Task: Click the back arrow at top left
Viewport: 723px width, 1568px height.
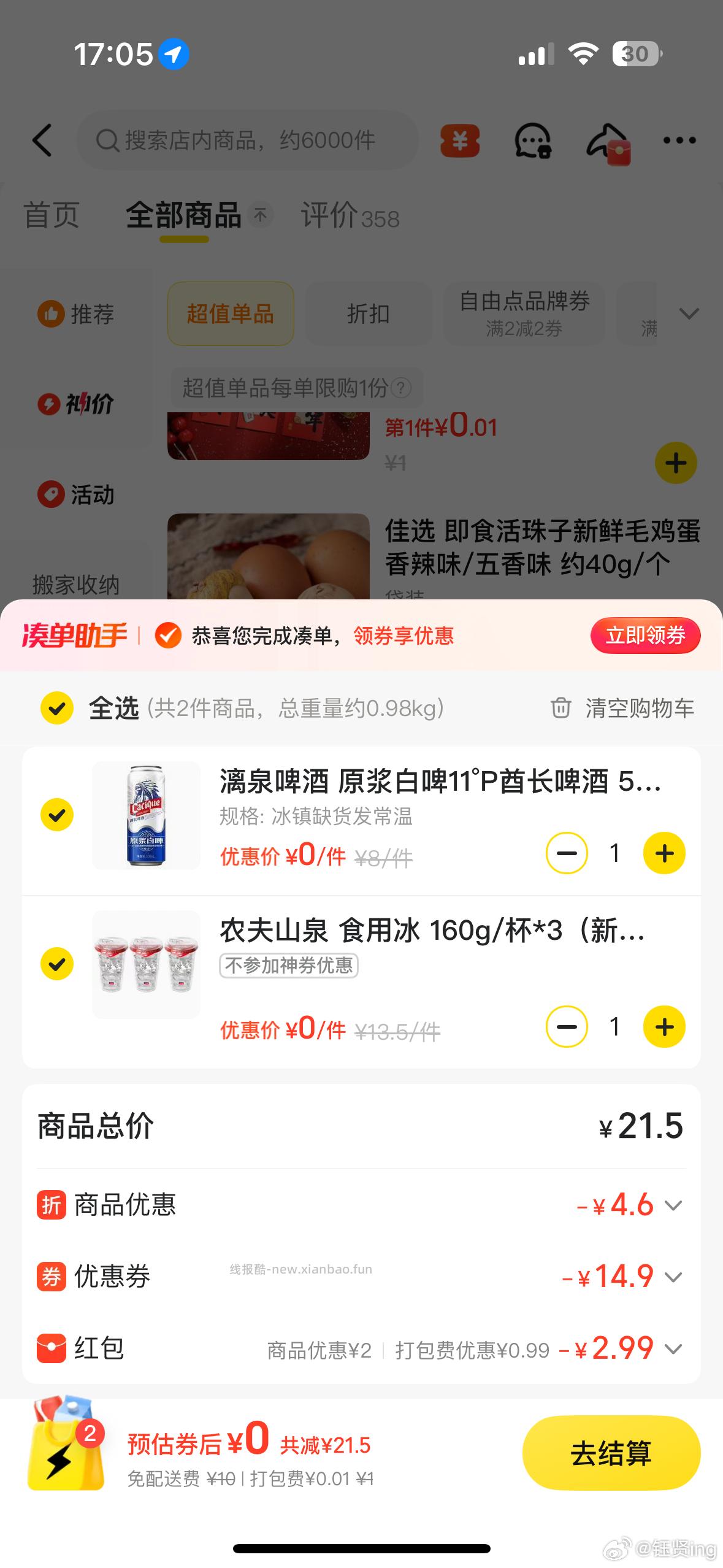Action: point(42,140)
